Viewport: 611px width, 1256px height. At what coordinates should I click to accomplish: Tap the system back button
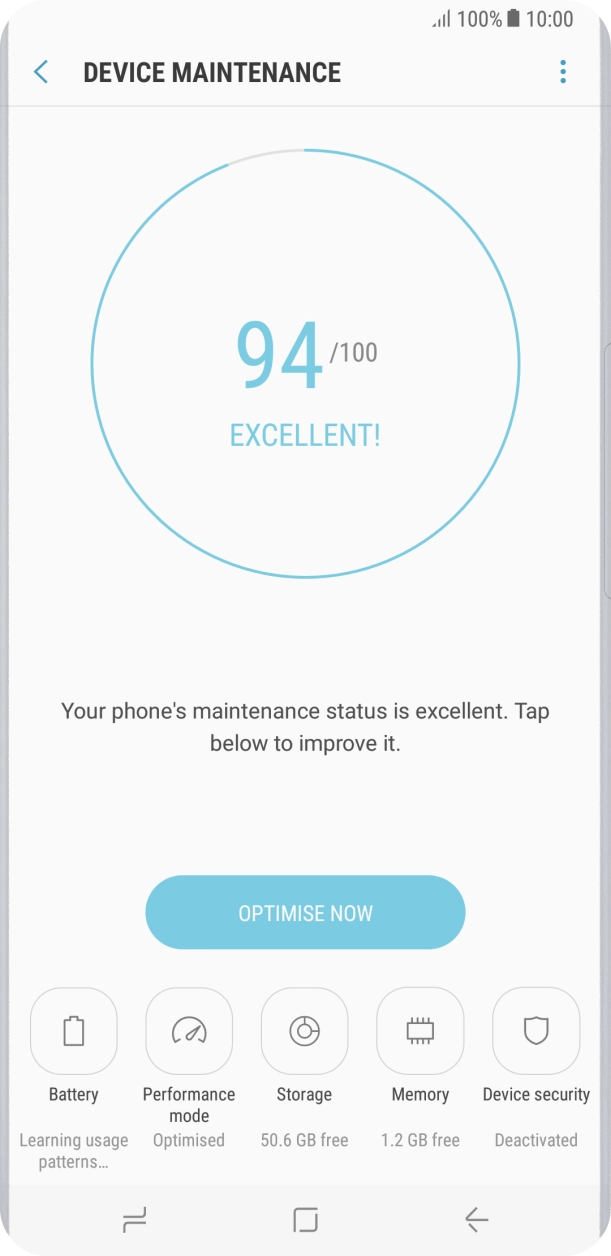point(476,1219)
